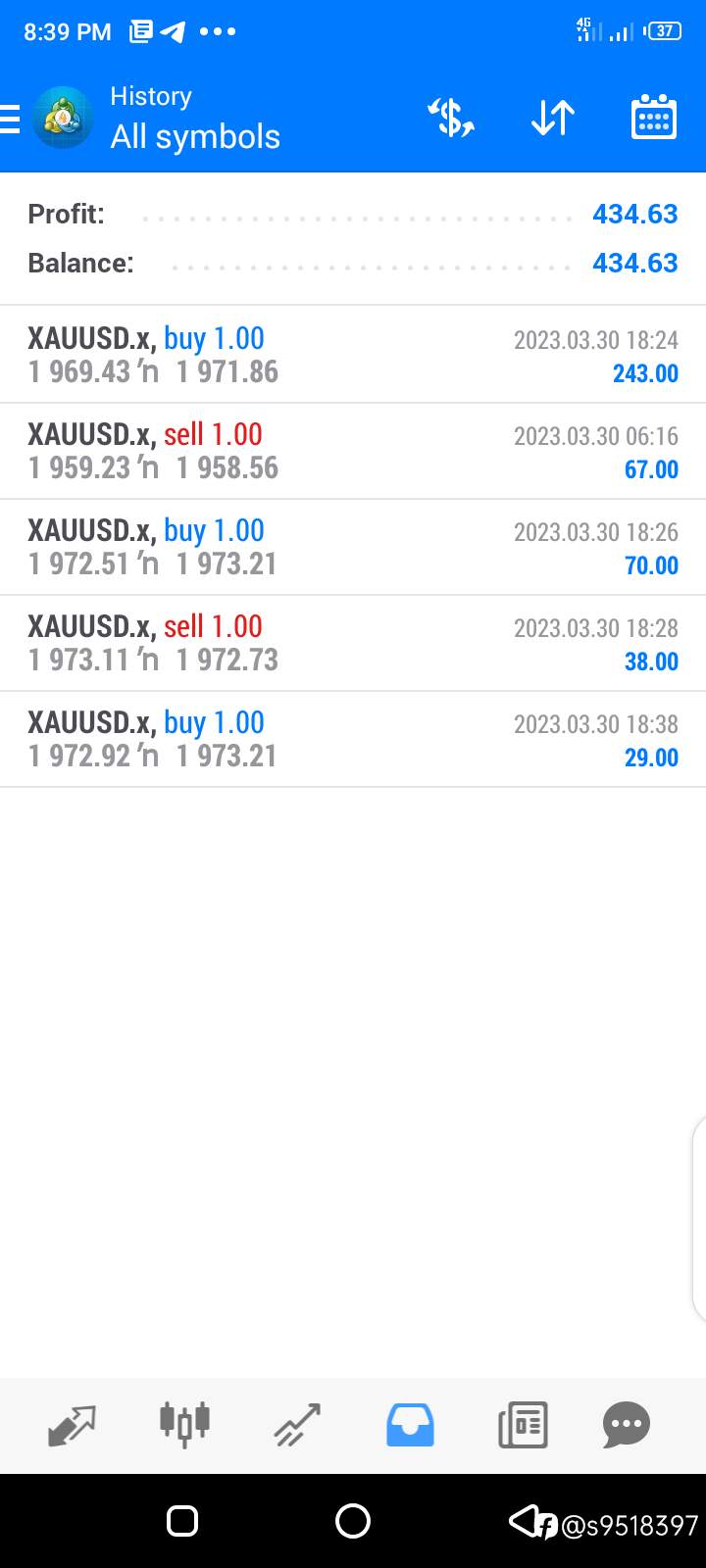Image resolution: width=706 pixels, height=1568 pixels.
Task: Open the buy trade with 29.00 profit
Action: pyautogui.click(x=353, y=739)
